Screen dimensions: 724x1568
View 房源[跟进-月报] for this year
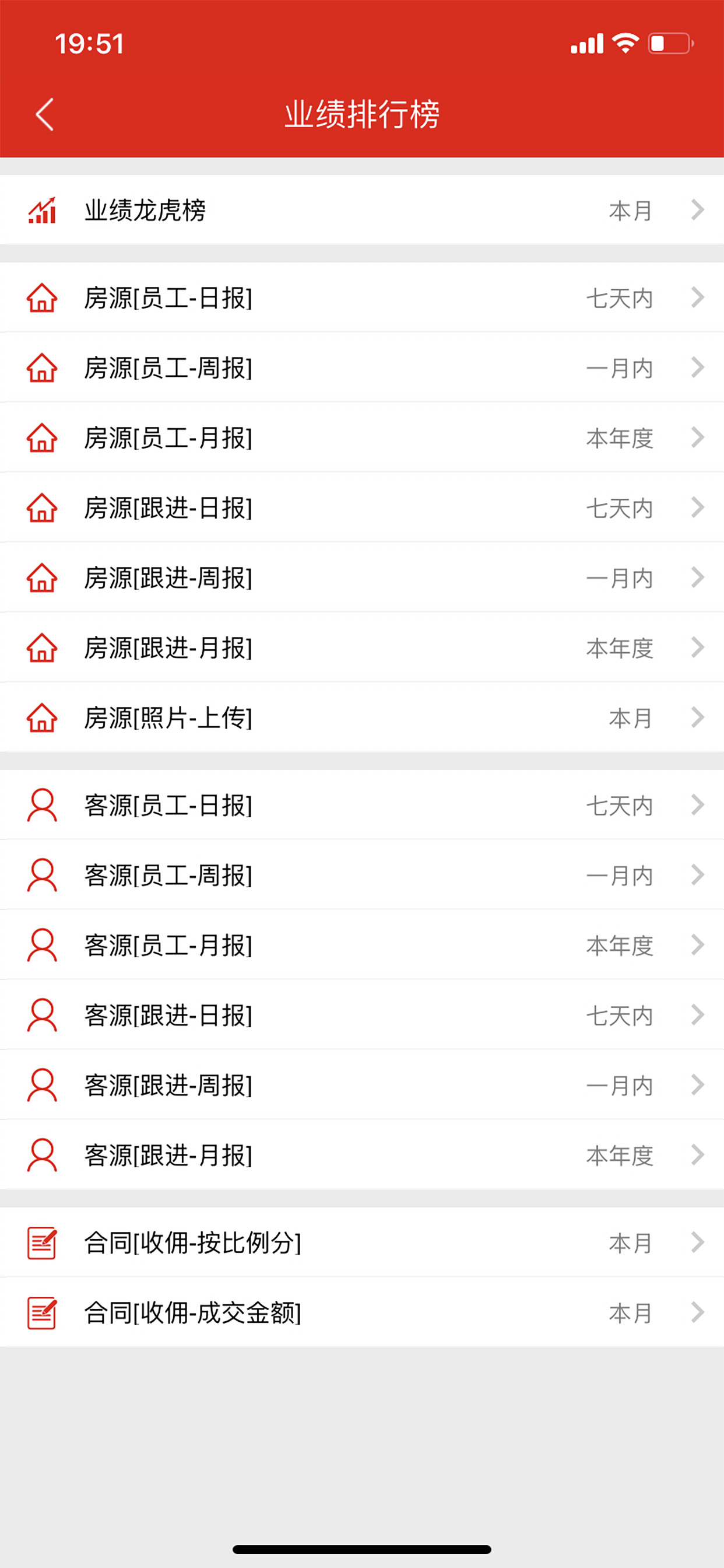pos(362,647)
